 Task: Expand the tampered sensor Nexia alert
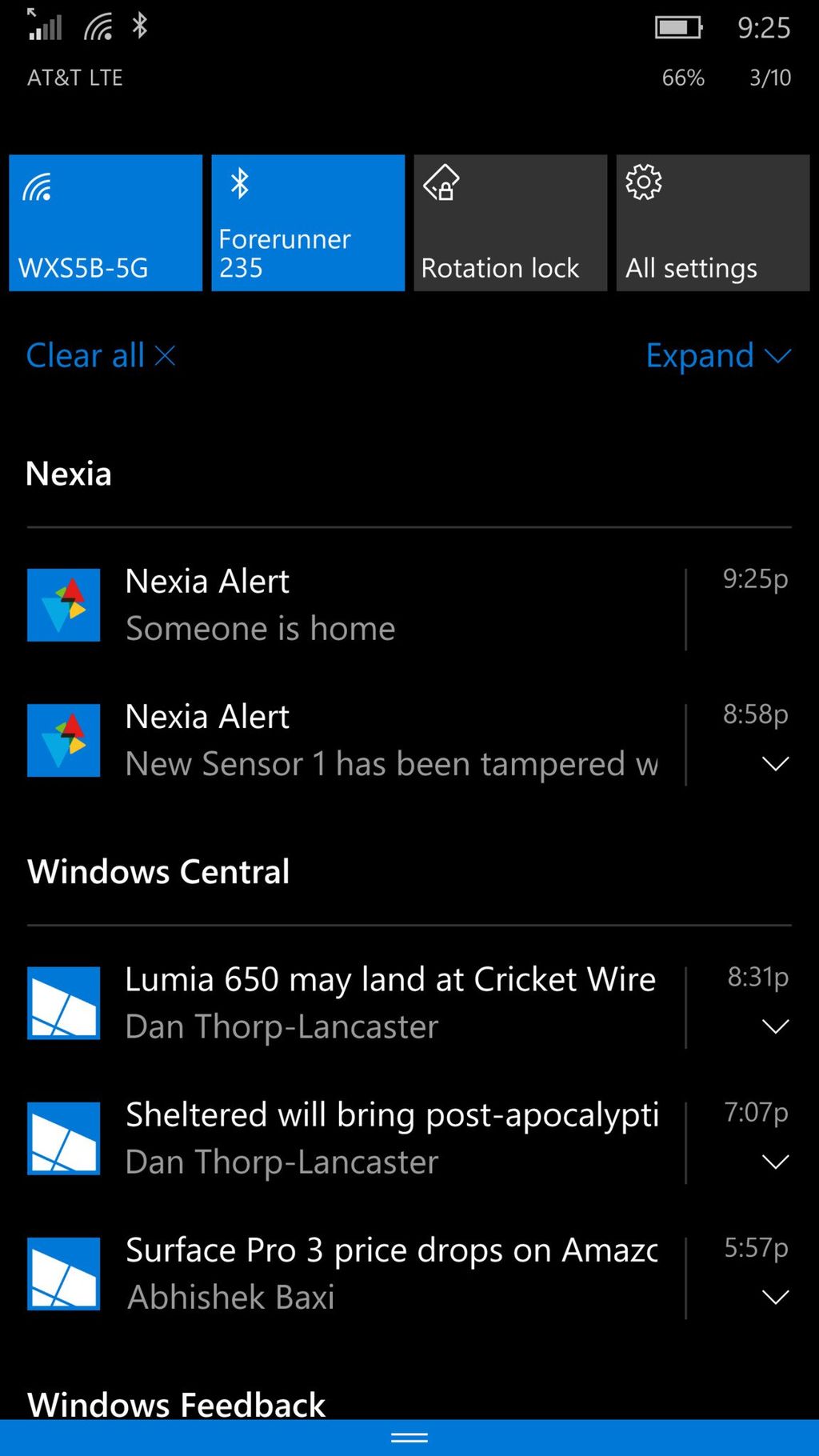[x=775, y=765]
